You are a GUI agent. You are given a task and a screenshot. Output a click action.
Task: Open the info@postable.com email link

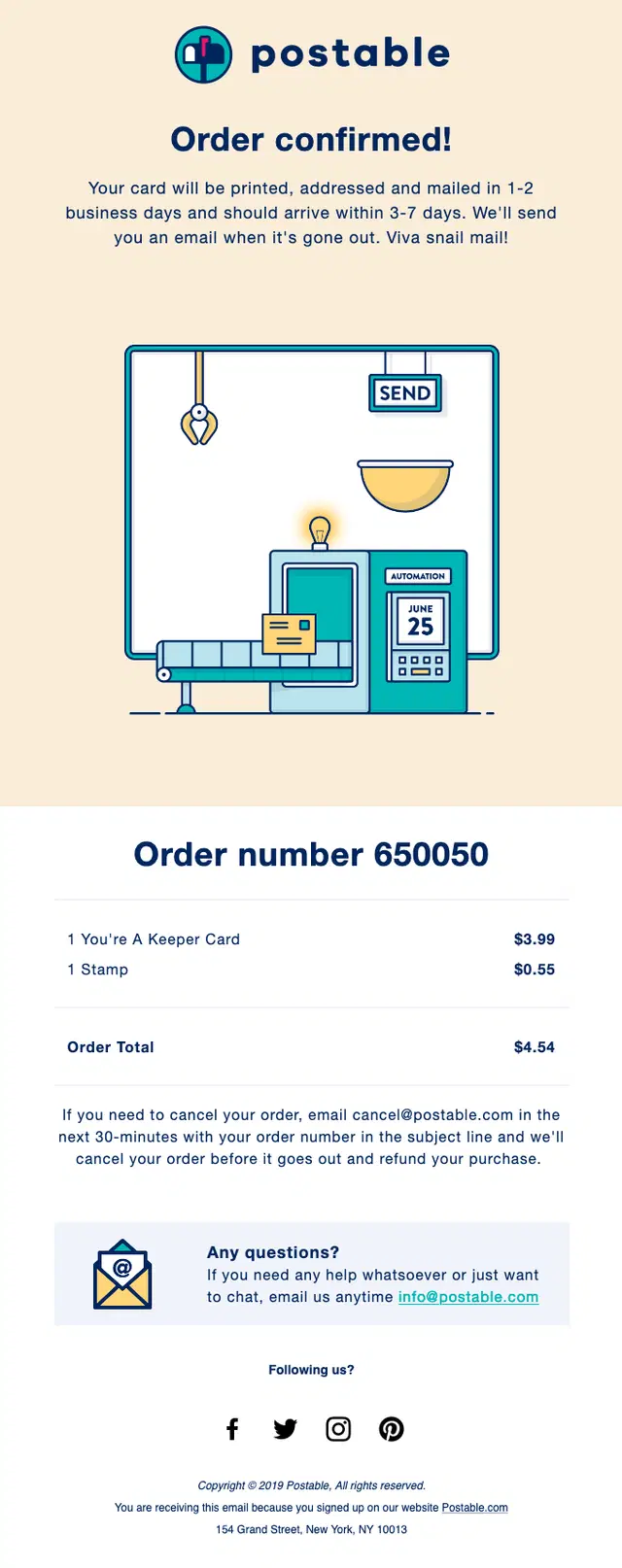(x=468, y=1297)
